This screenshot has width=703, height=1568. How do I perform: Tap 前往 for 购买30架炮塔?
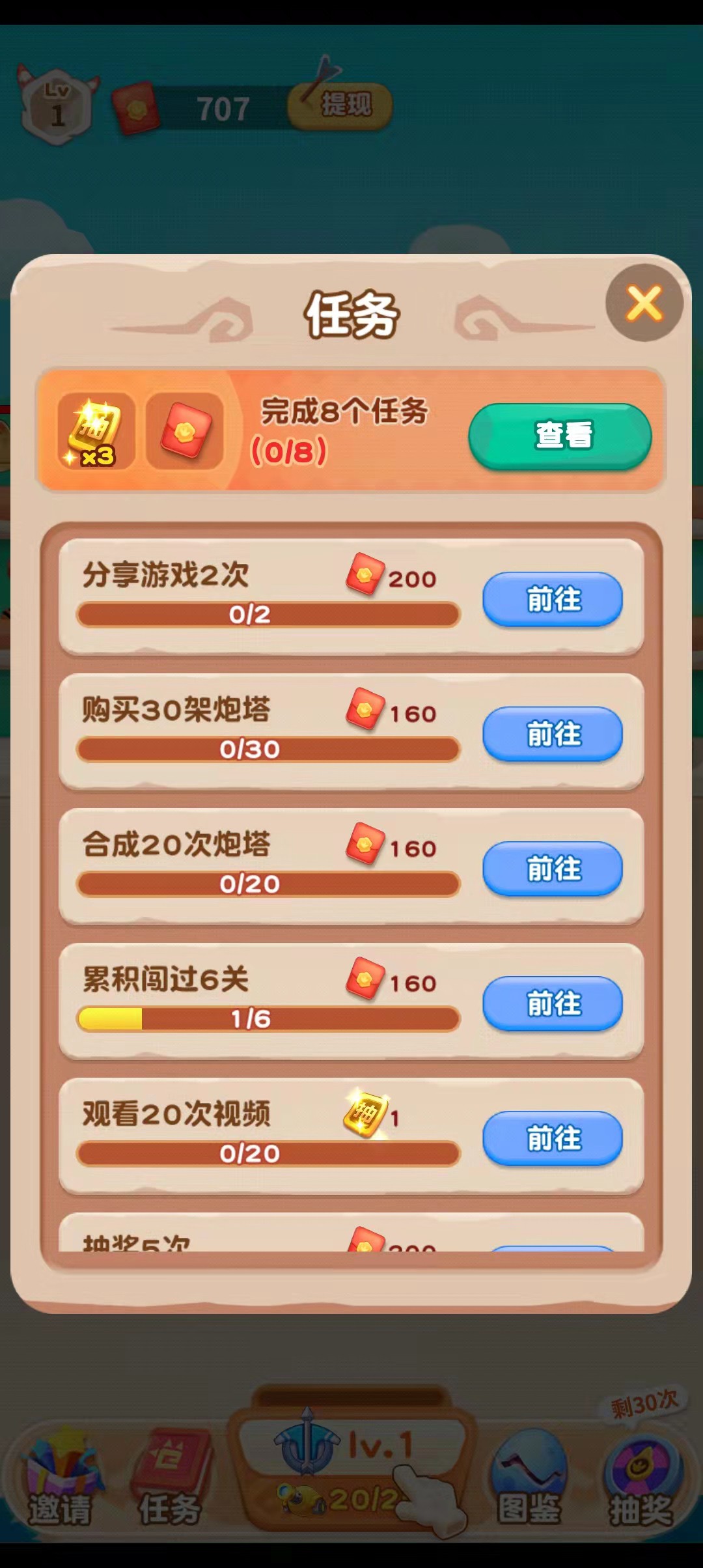(553, 734)
